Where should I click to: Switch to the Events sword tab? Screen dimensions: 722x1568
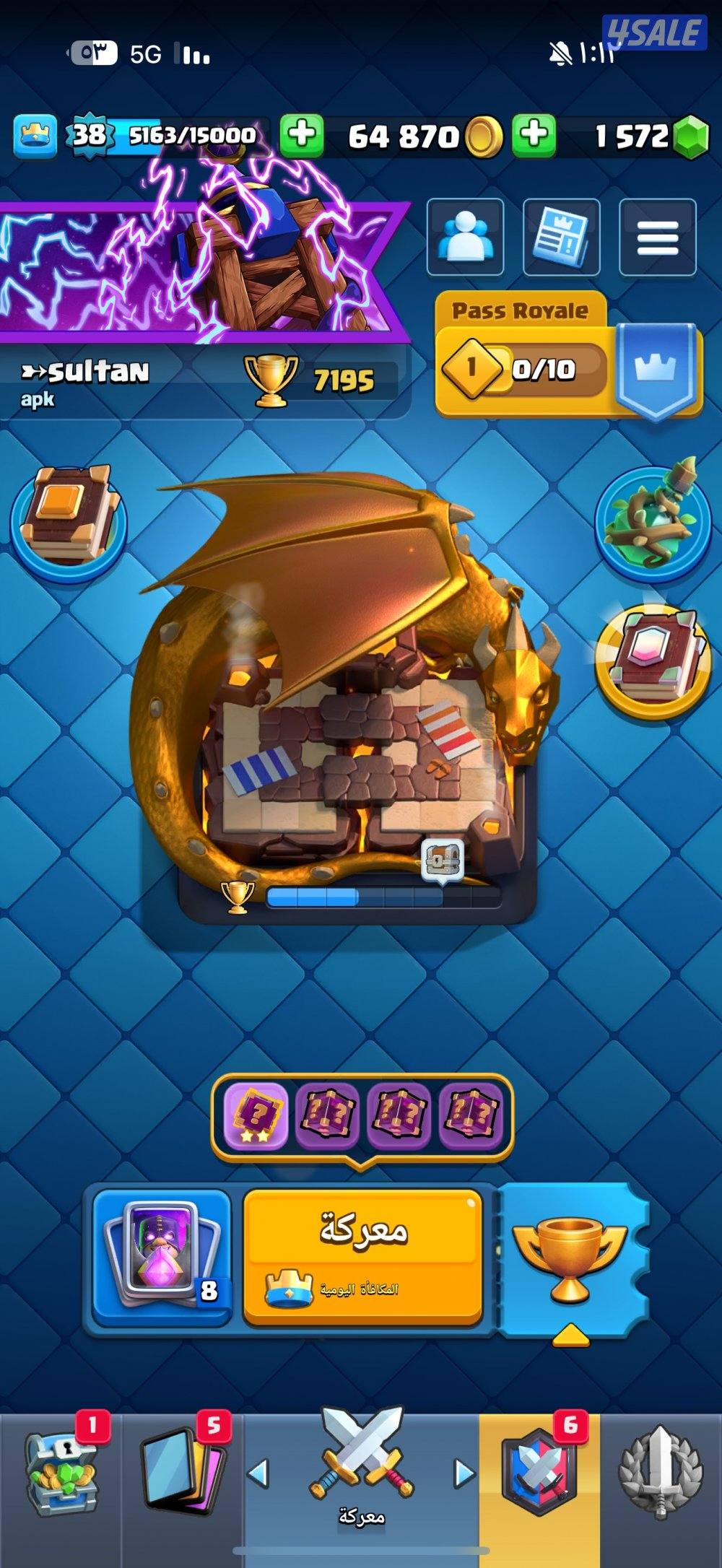pyautogui.click(x=660, y=1473)
